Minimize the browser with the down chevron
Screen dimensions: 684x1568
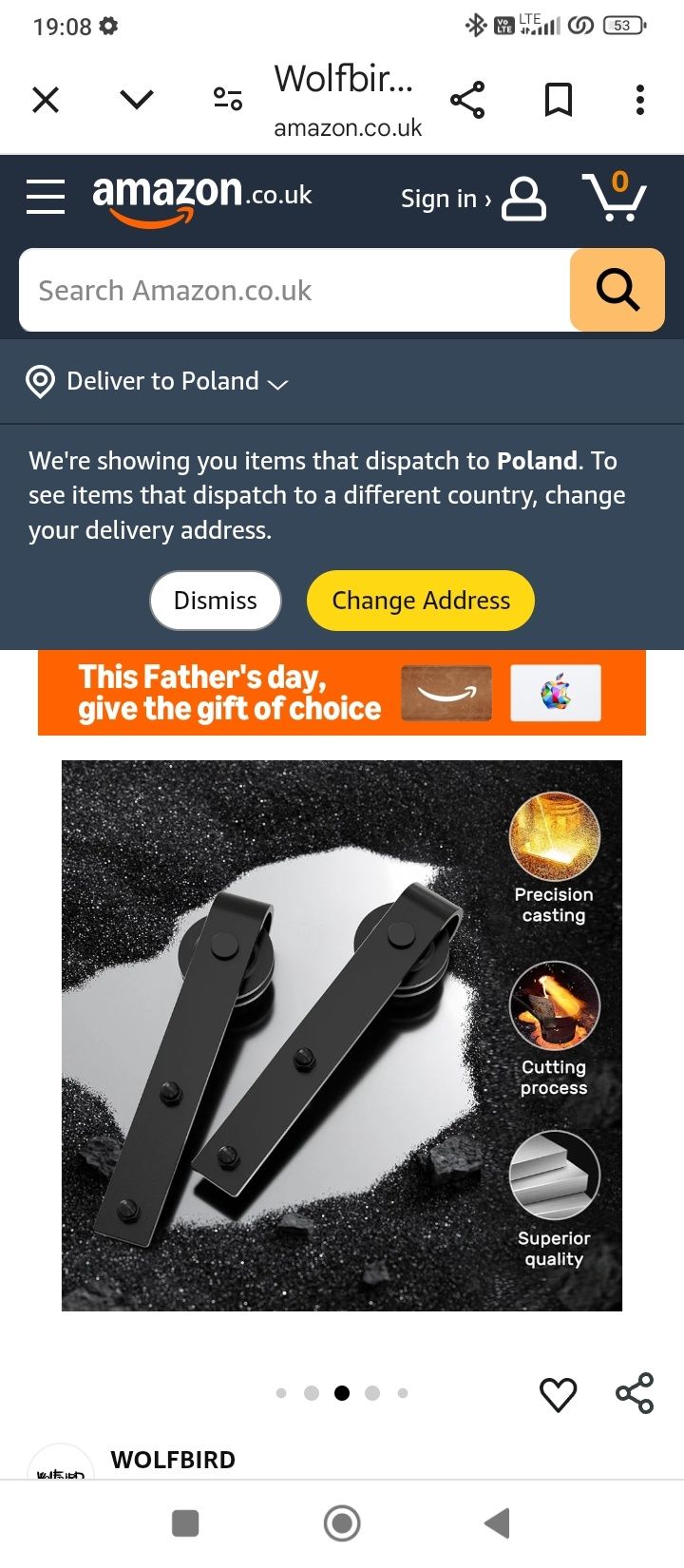click(x=137, y=100)
